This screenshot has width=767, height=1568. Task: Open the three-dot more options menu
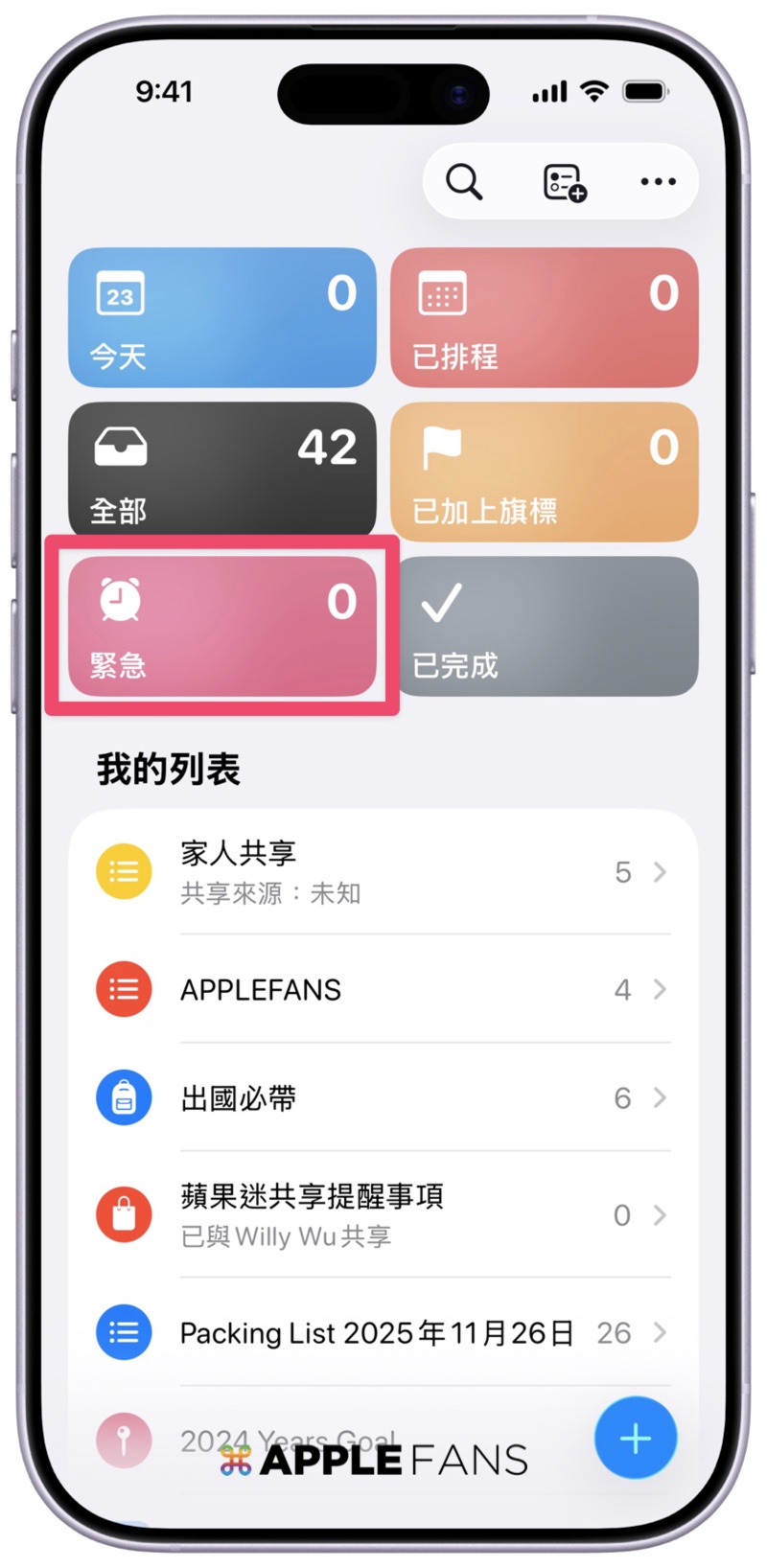click(x=658, y=181)
